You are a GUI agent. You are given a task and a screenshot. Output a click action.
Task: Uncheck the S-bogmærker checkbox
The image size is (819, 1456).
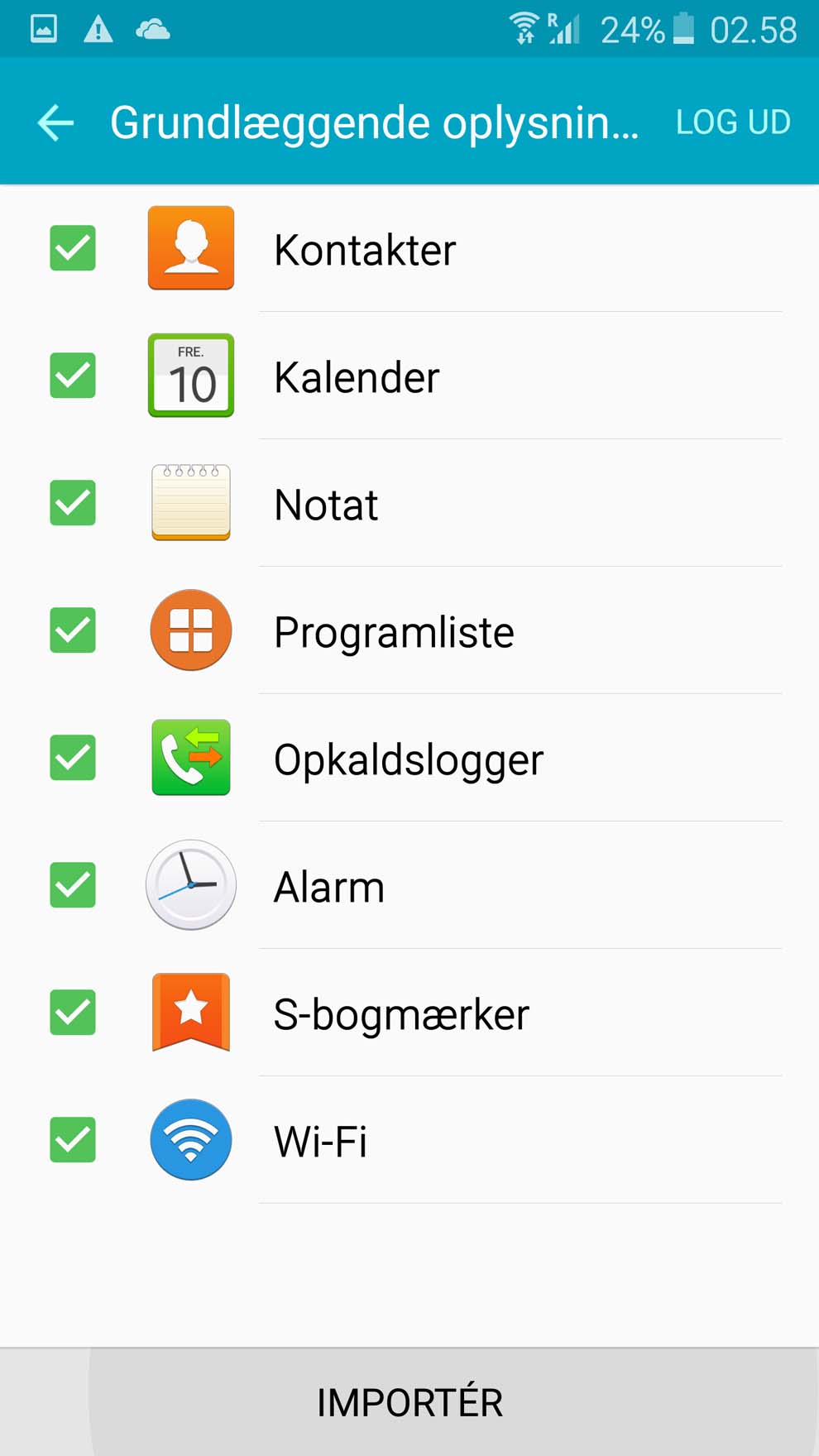[x=73, y=1013]
